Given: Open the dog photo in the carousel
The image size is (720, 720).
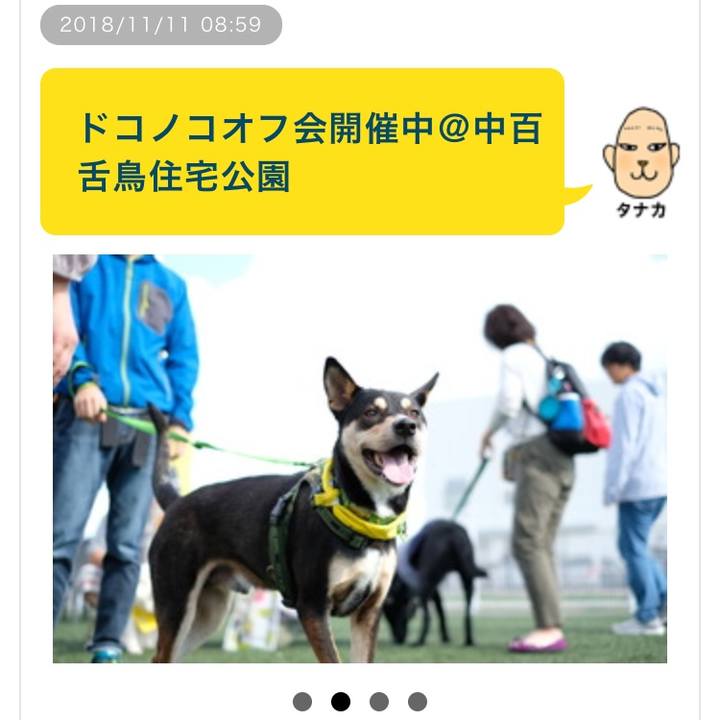Looking at the screenshot, I should tap(360, 458).
